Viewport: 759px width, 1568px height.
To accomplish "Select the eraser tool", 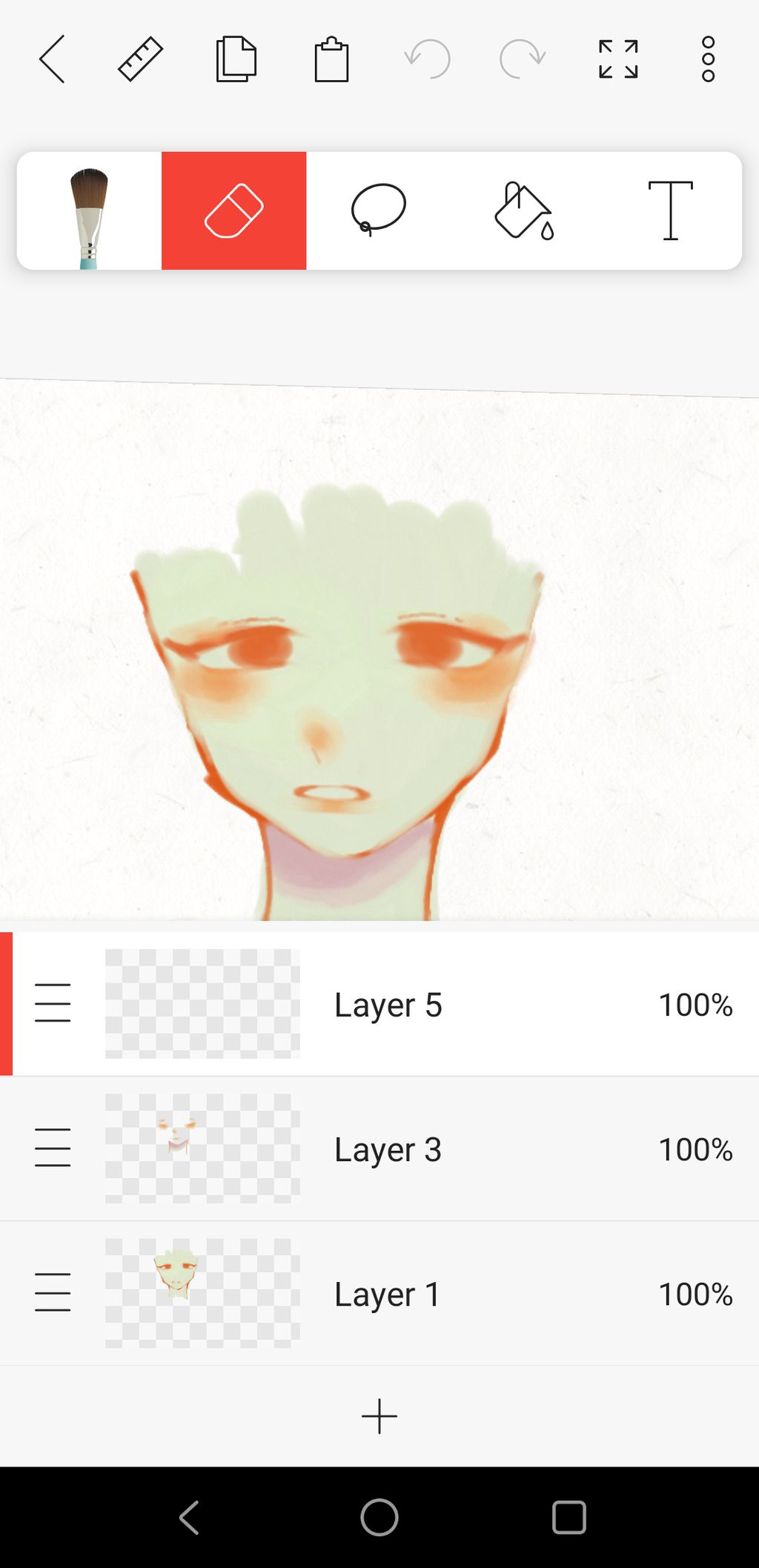I will click(233, 210).
